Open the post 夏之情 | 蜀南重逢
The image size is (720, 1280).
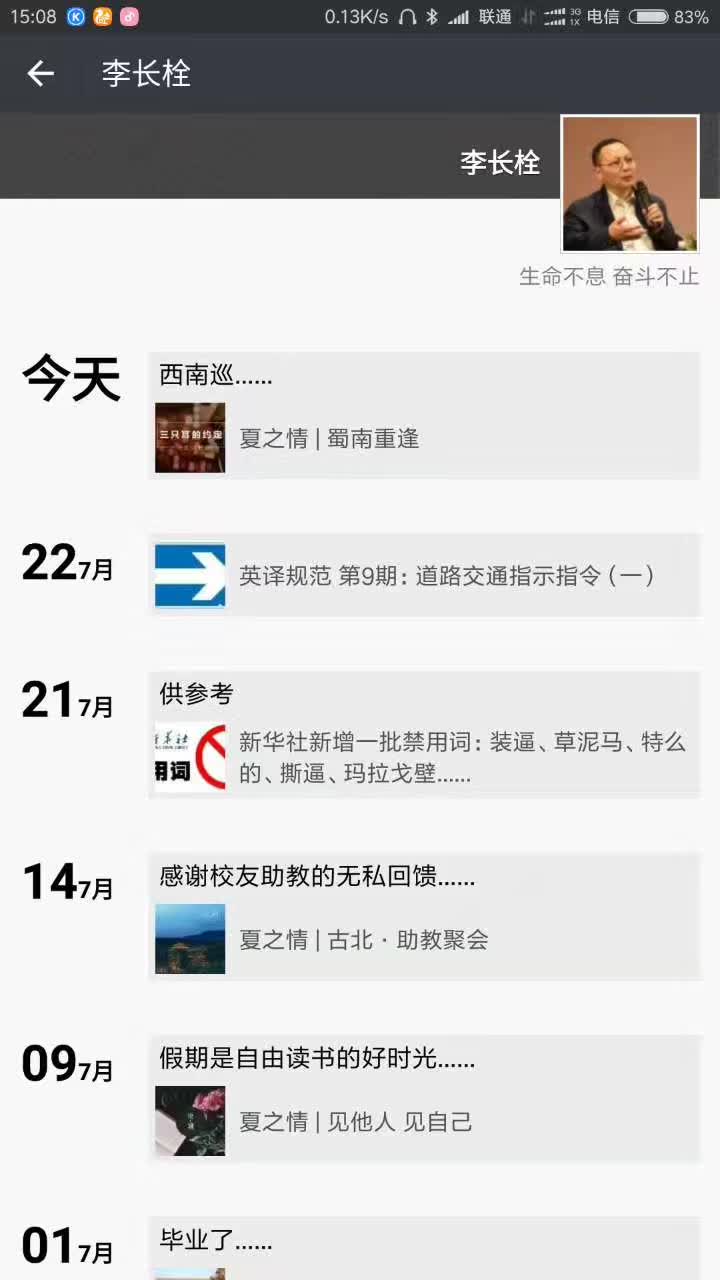pyautogui.click(x=424, y=438)
